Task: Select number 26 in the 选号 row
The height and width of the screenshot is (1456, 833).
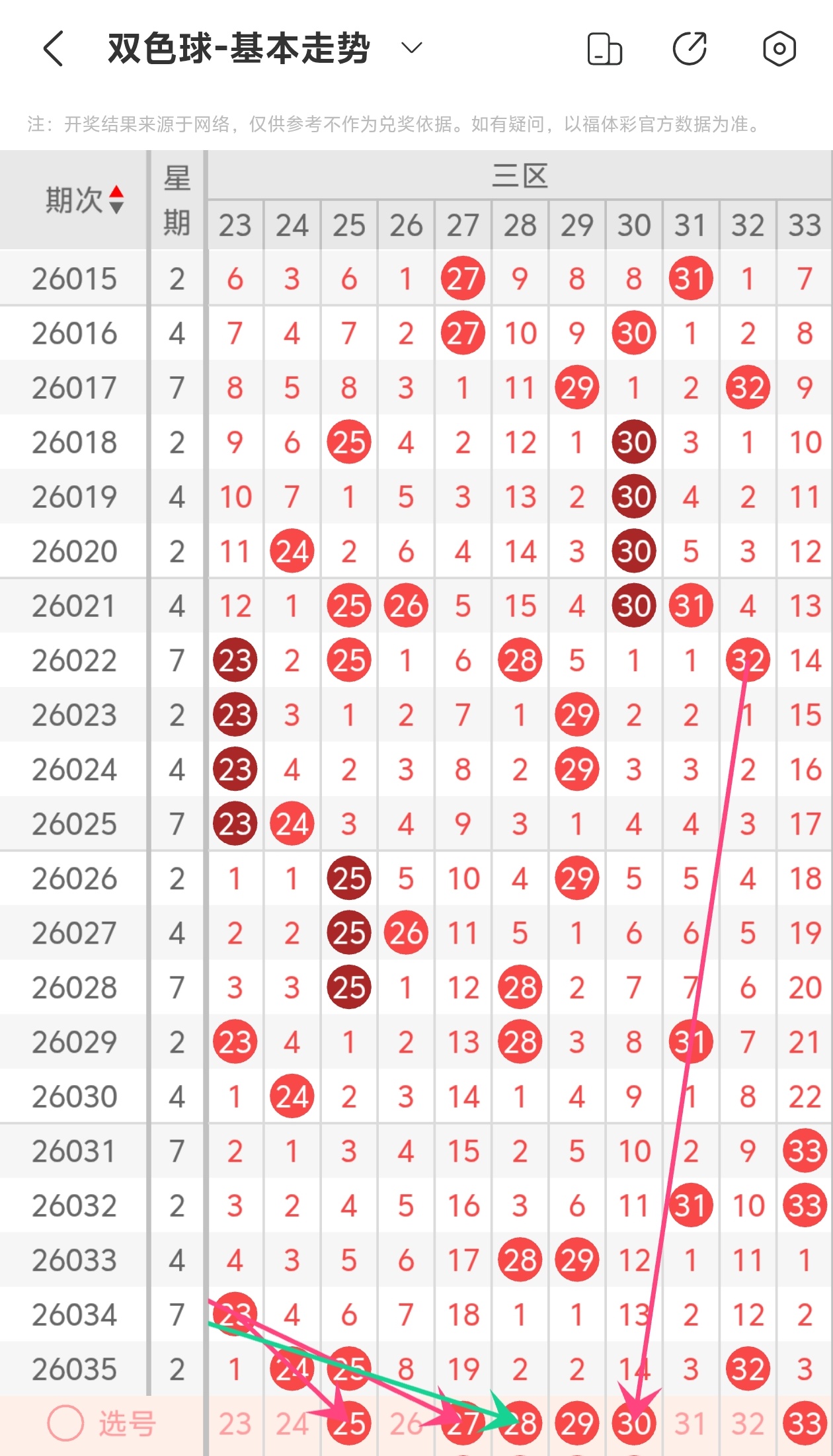Action: pyautogui.click(x=406, y=1424)
